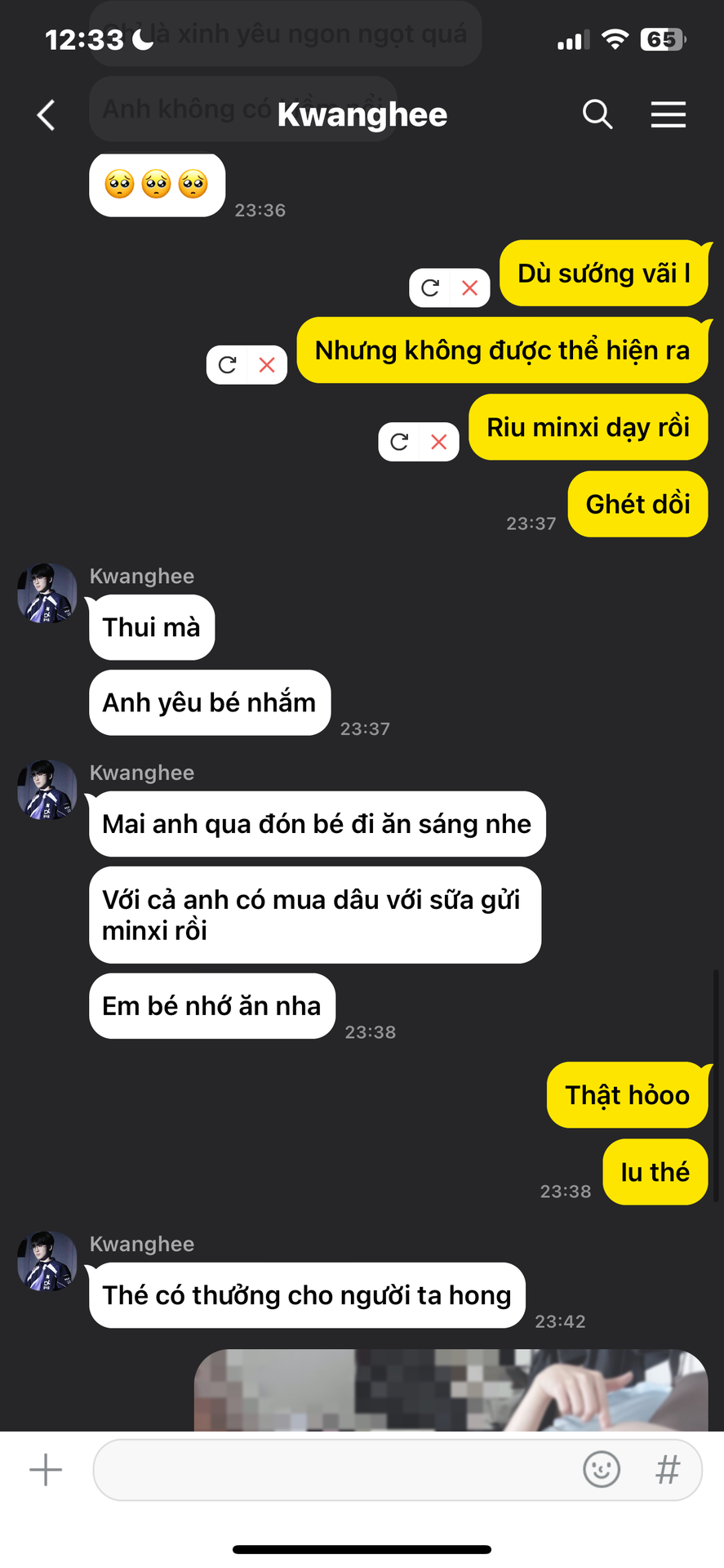Image resolution: width=724 pixels, height=1568 pixels.
Task: Remove failed "Riu minxi dạy rồi" message
Action: (x=439, y=442)
